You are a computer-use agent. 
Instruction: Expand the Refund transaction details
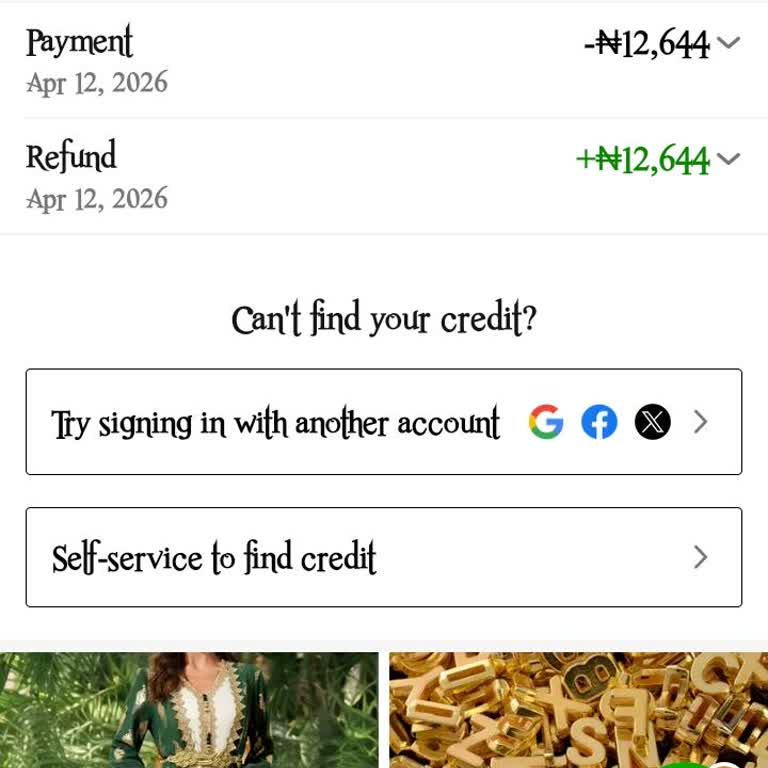tap(729, 159)
